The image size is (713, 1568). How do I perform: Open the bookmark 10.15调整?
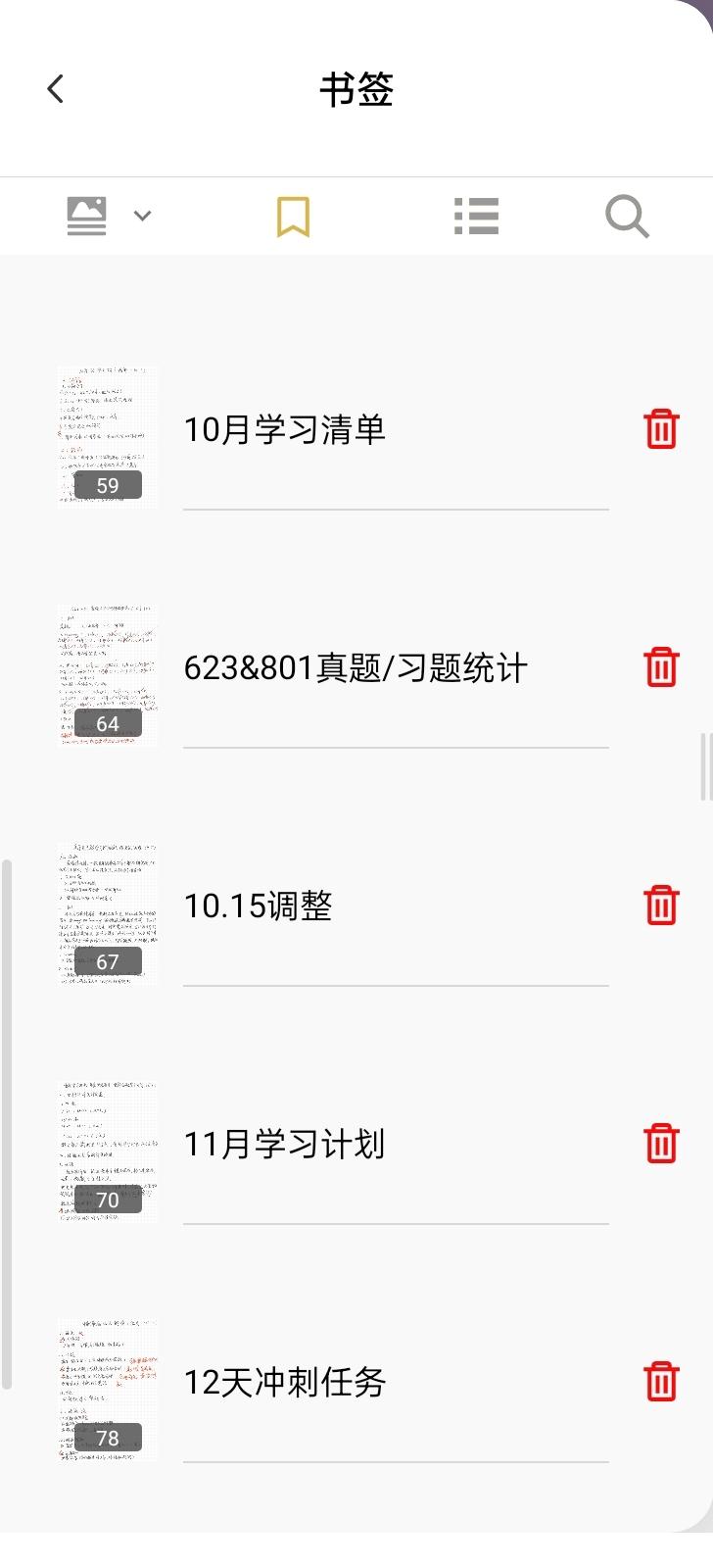point(259,906)
